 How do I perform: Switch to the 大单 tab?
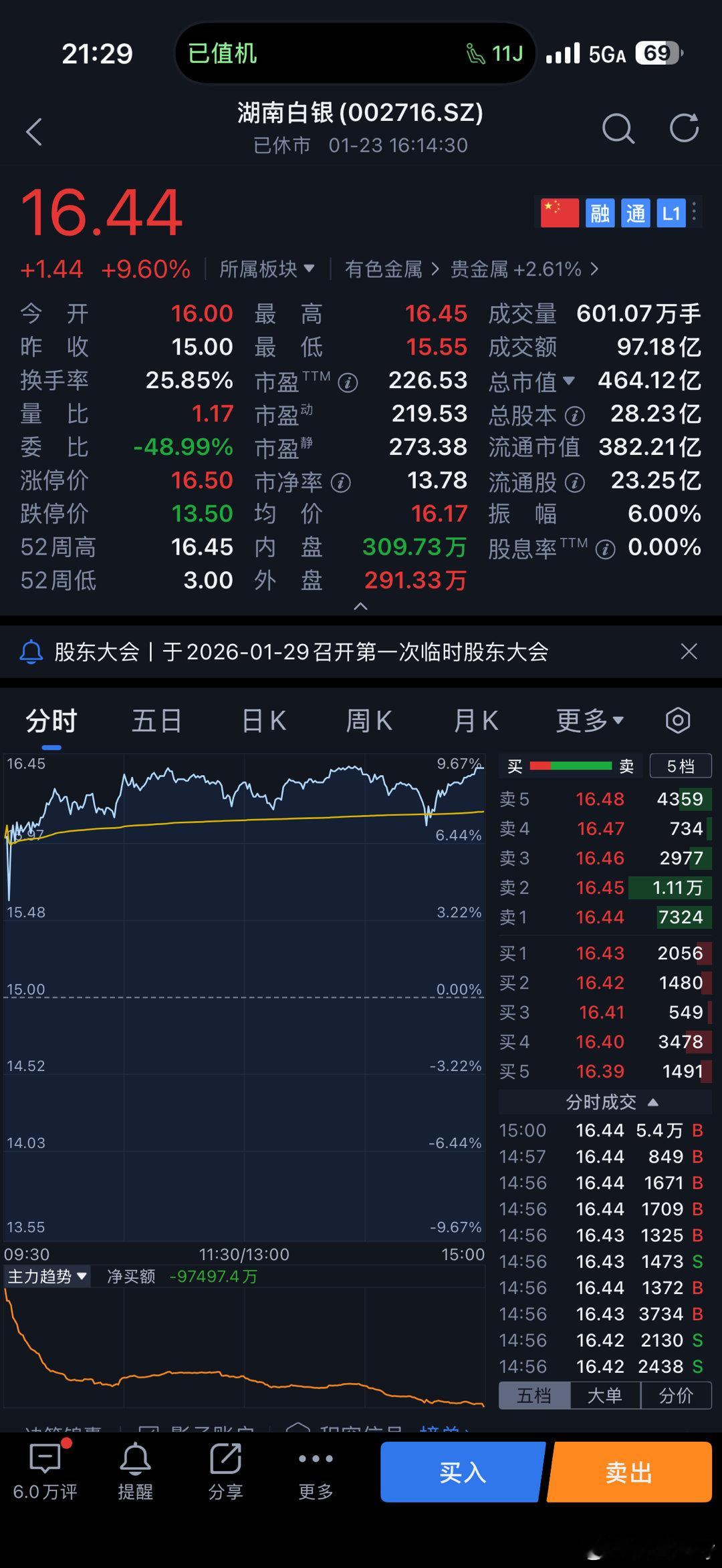pyautogui.click(x=606, y=1395)
